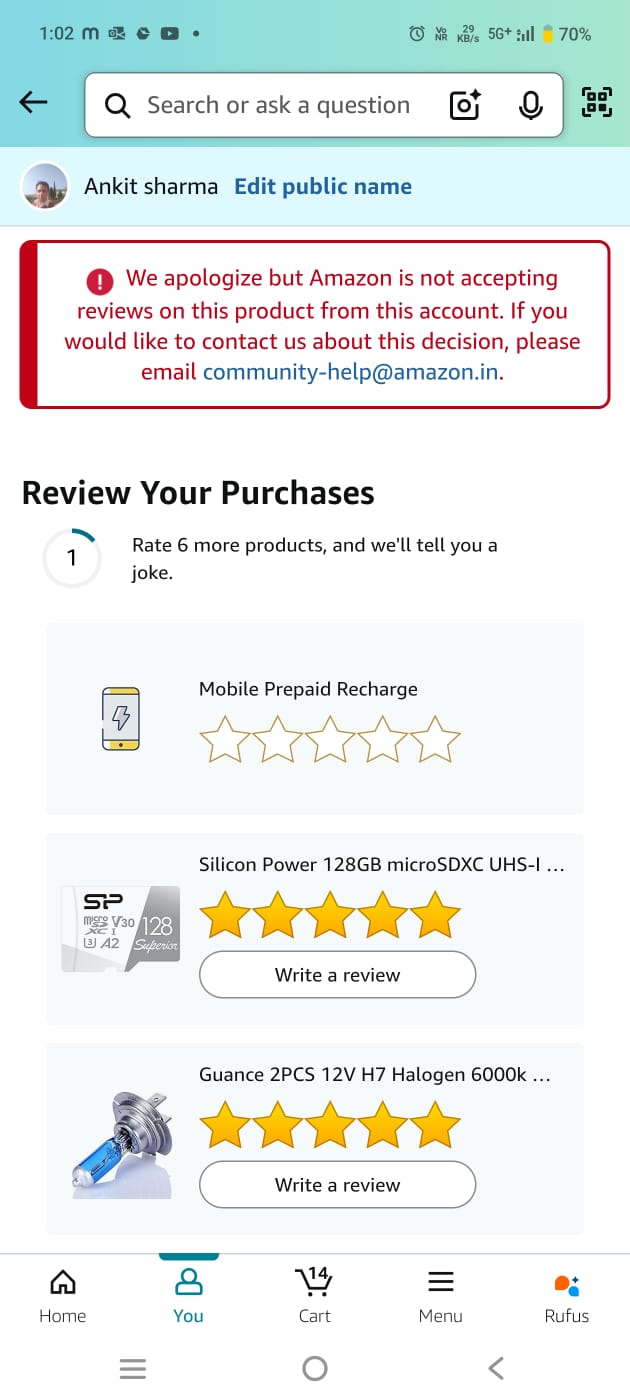Tap Edit public name link
The height and width of the screenshot is (1400, 630).
[x=323, y=187]
